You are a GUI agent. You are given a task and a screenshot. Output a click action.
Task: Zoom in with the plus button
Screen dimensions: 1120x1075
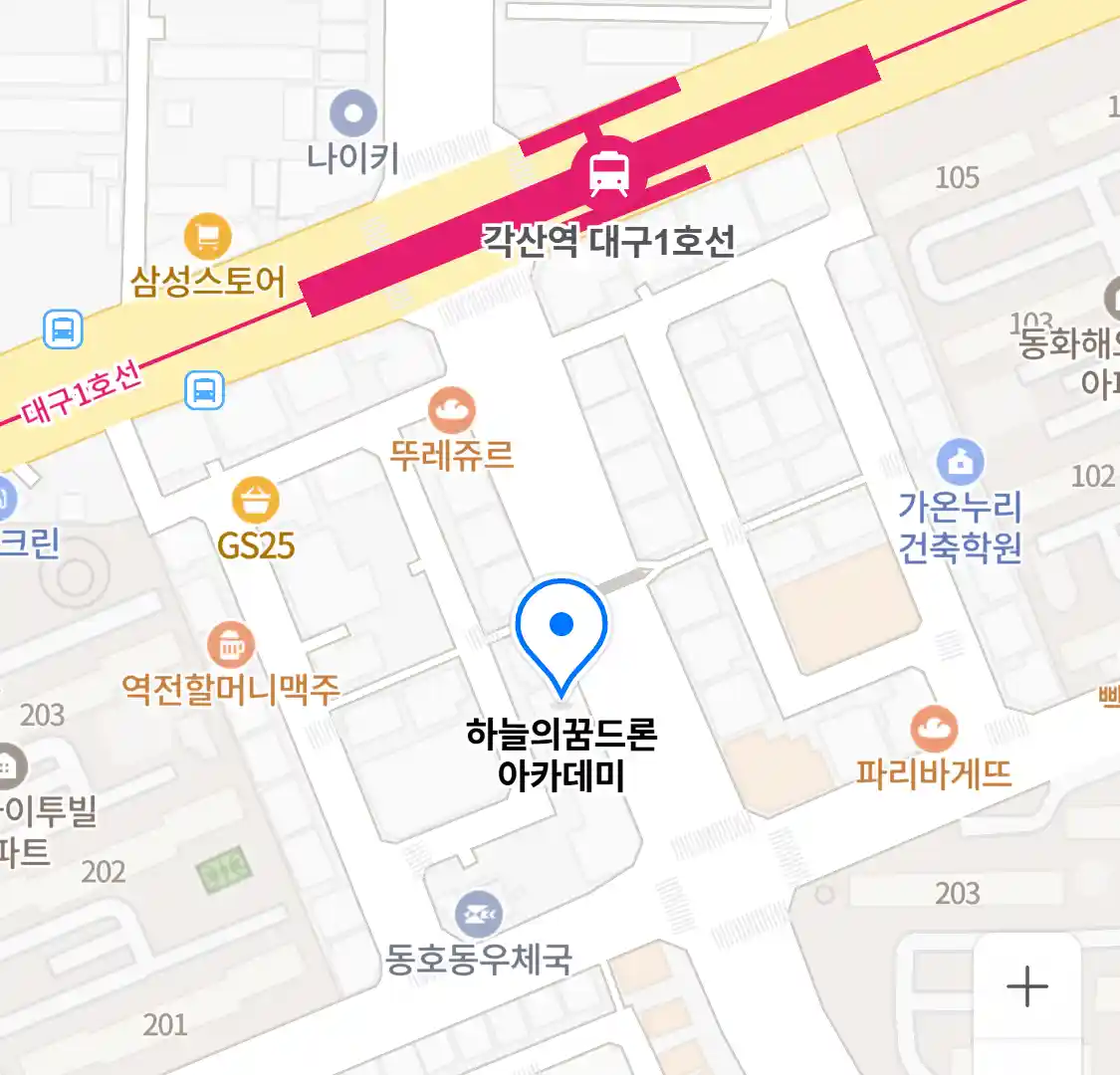pyautogui.click(x=1026, y=987)
